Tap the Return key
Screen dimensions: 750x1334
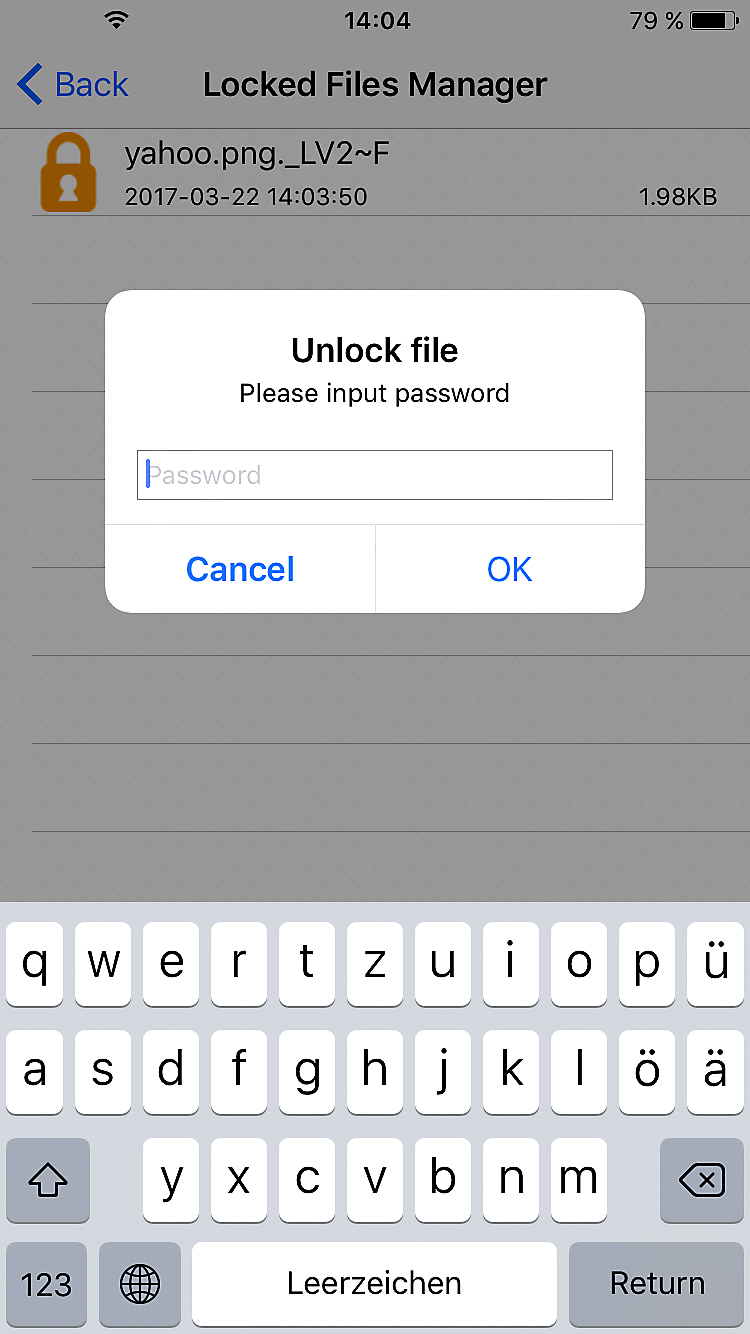tap(657, 1283)
